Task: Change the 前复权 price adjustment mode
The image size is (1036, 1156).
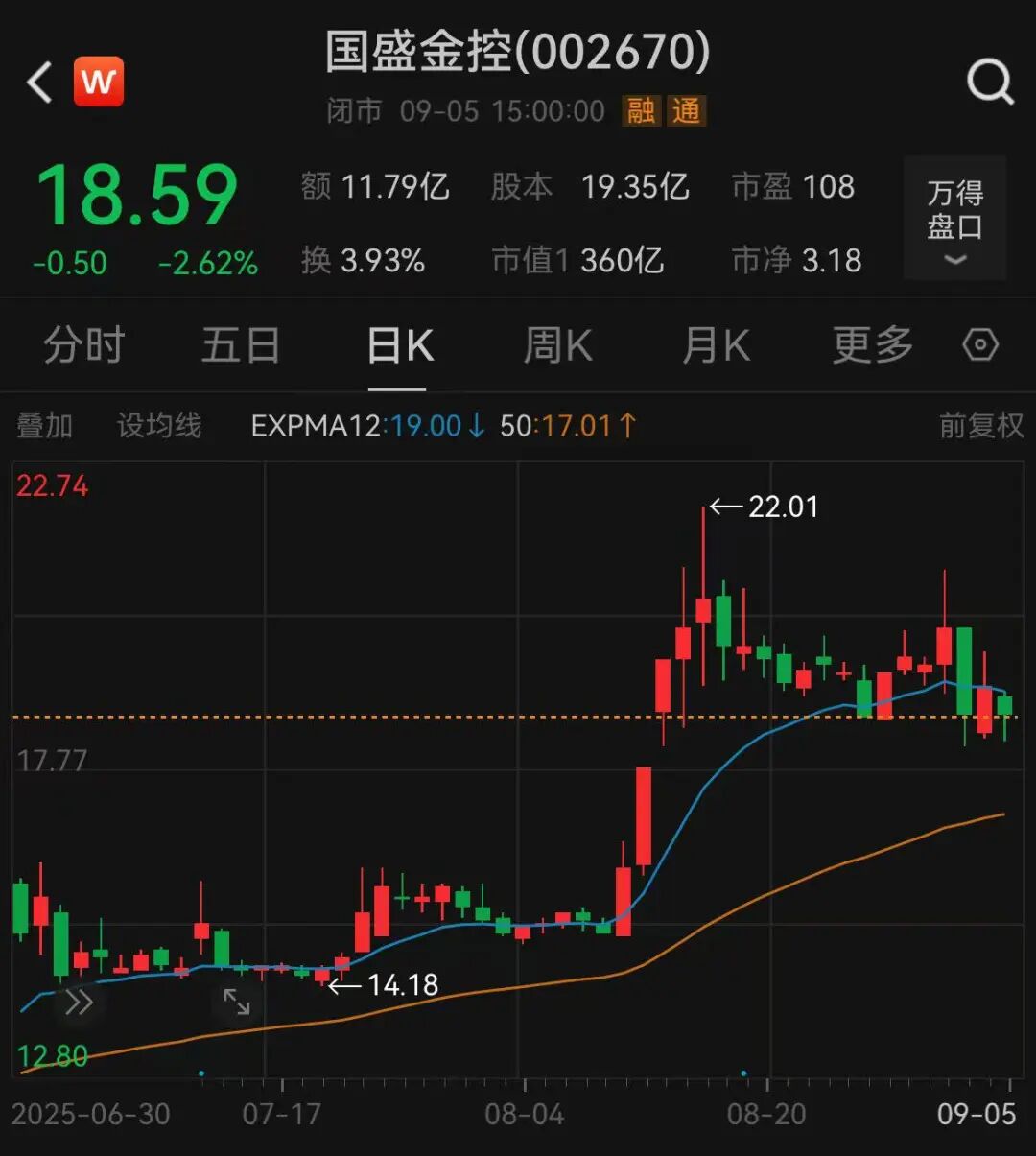Action: click(980, 425)
